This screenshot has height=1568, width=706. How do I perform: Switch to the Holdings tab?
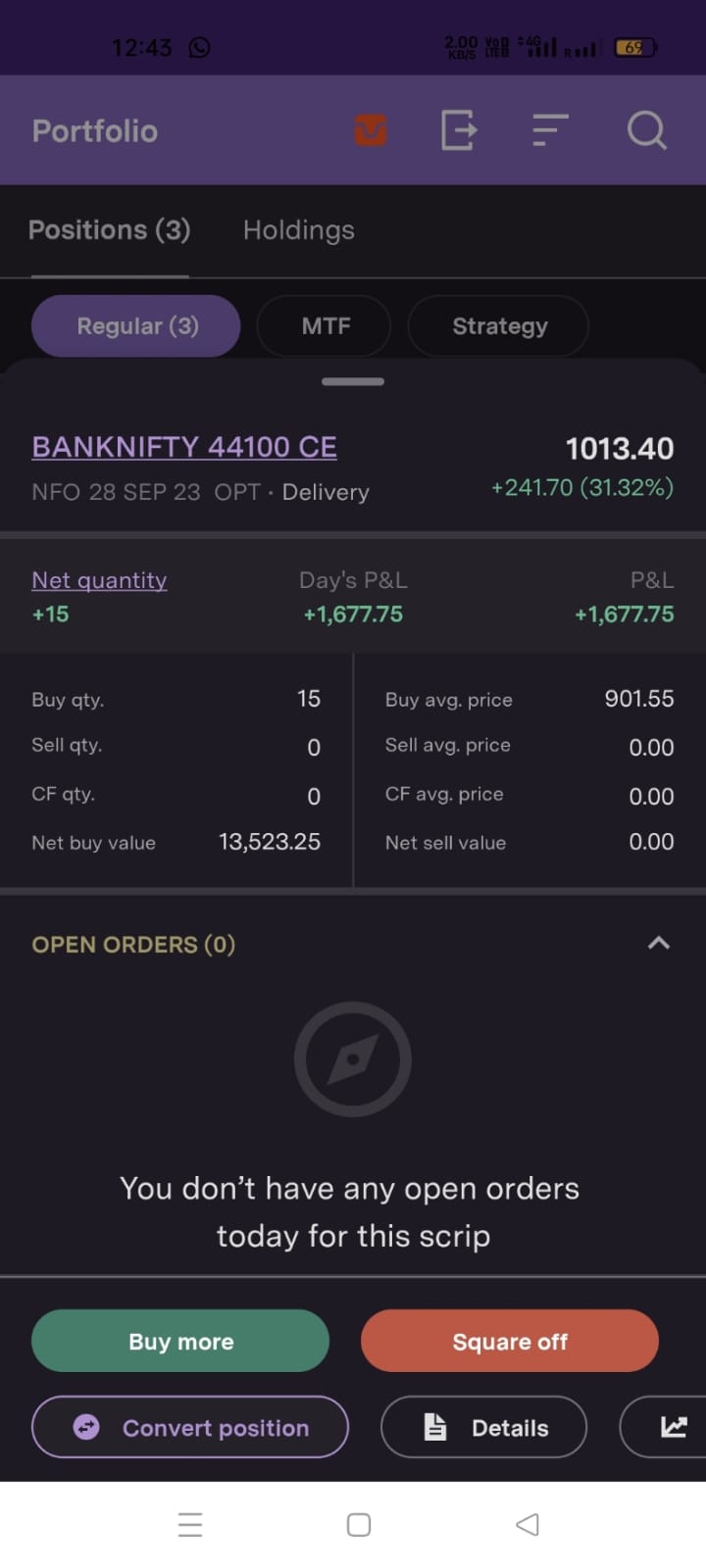coord(298,229)
